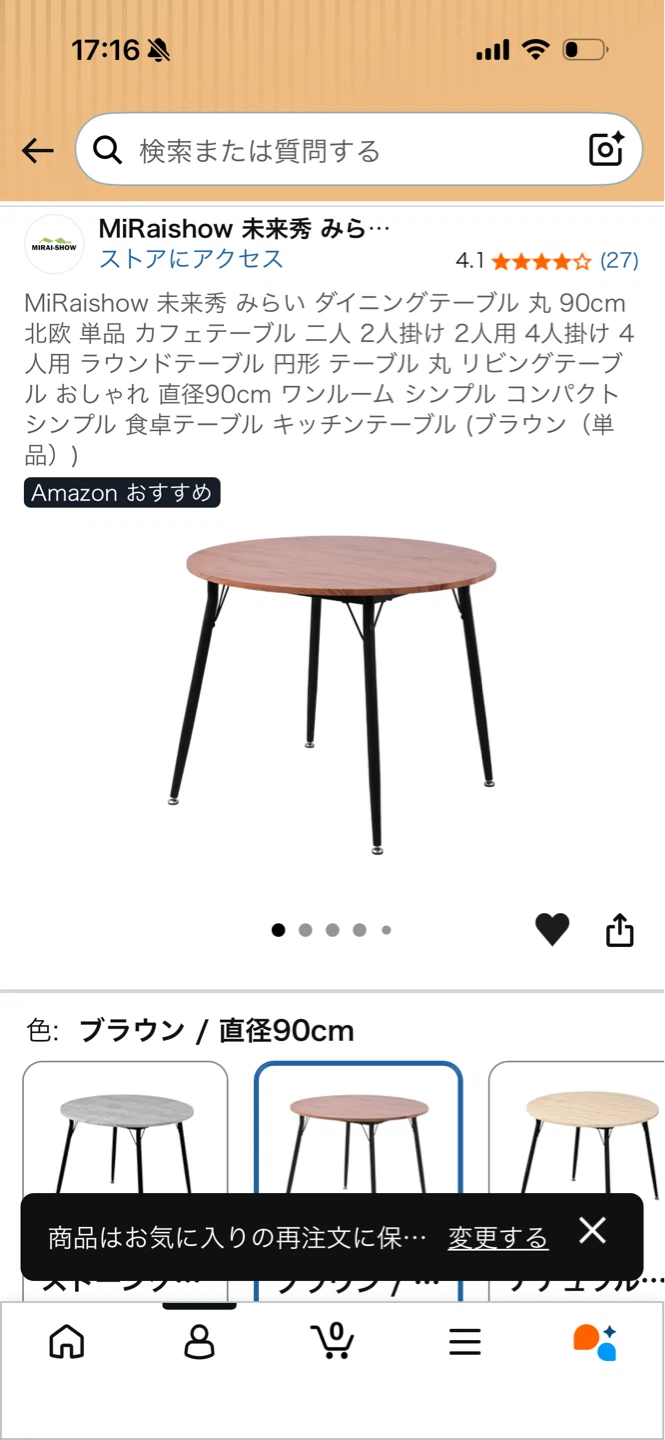Share this product

(x=620, y=930)
